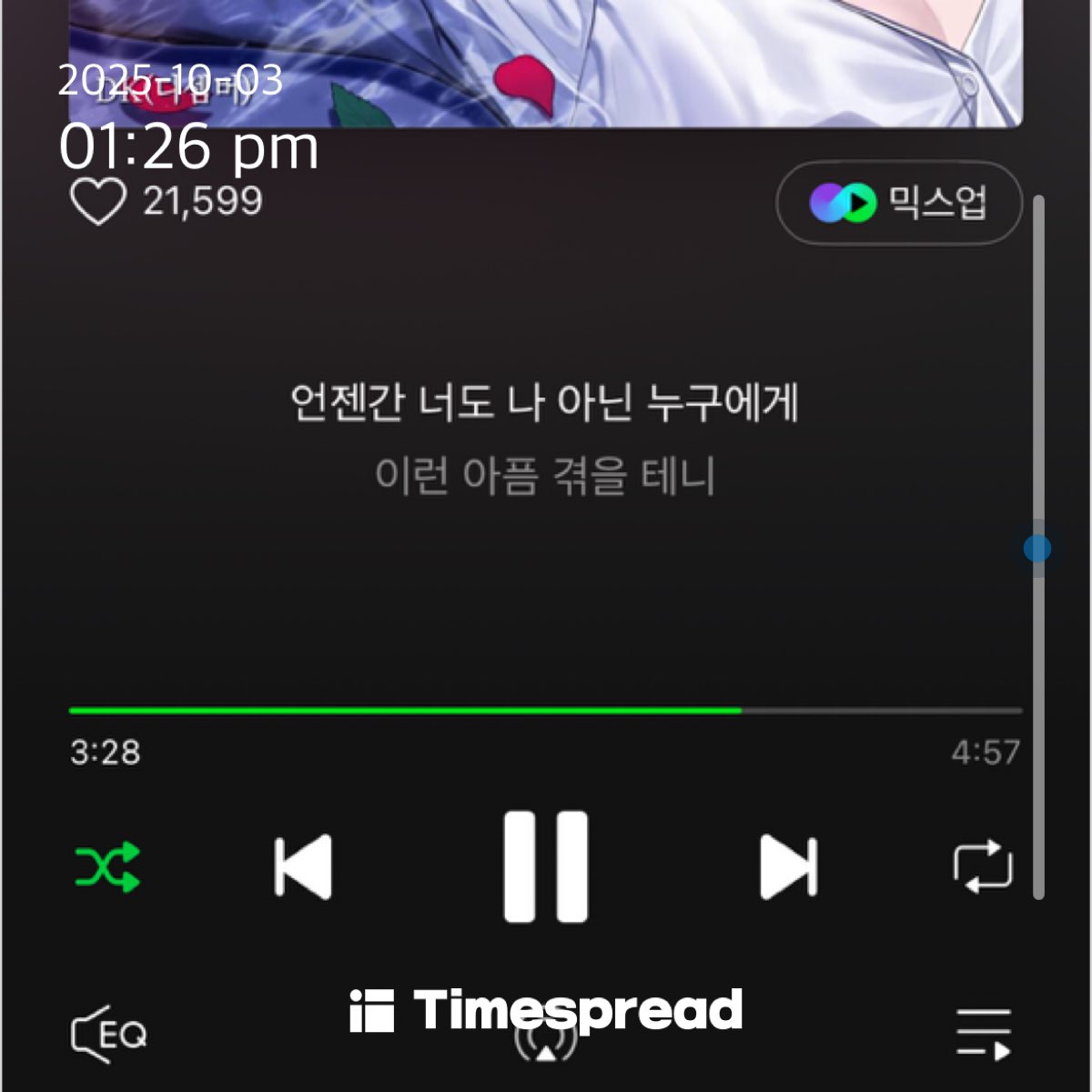Like this song with the heart icon
Viewport: 1092px width, 1092px height.
pyautogui.click(x=98, y=201)
